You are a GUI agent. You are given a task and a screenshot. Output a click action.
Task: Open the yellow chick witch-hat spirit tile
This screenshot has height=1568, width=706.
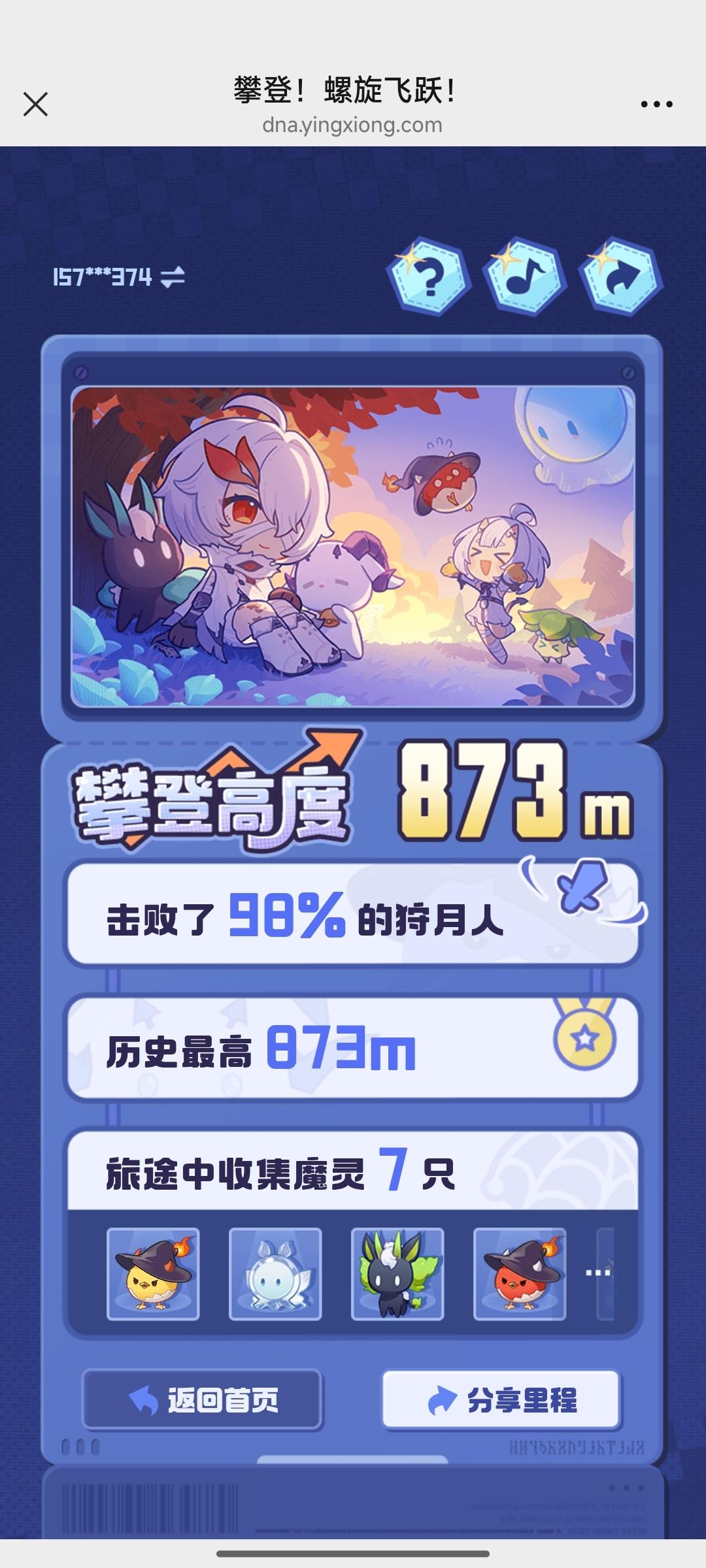[x=153, y=1274]
